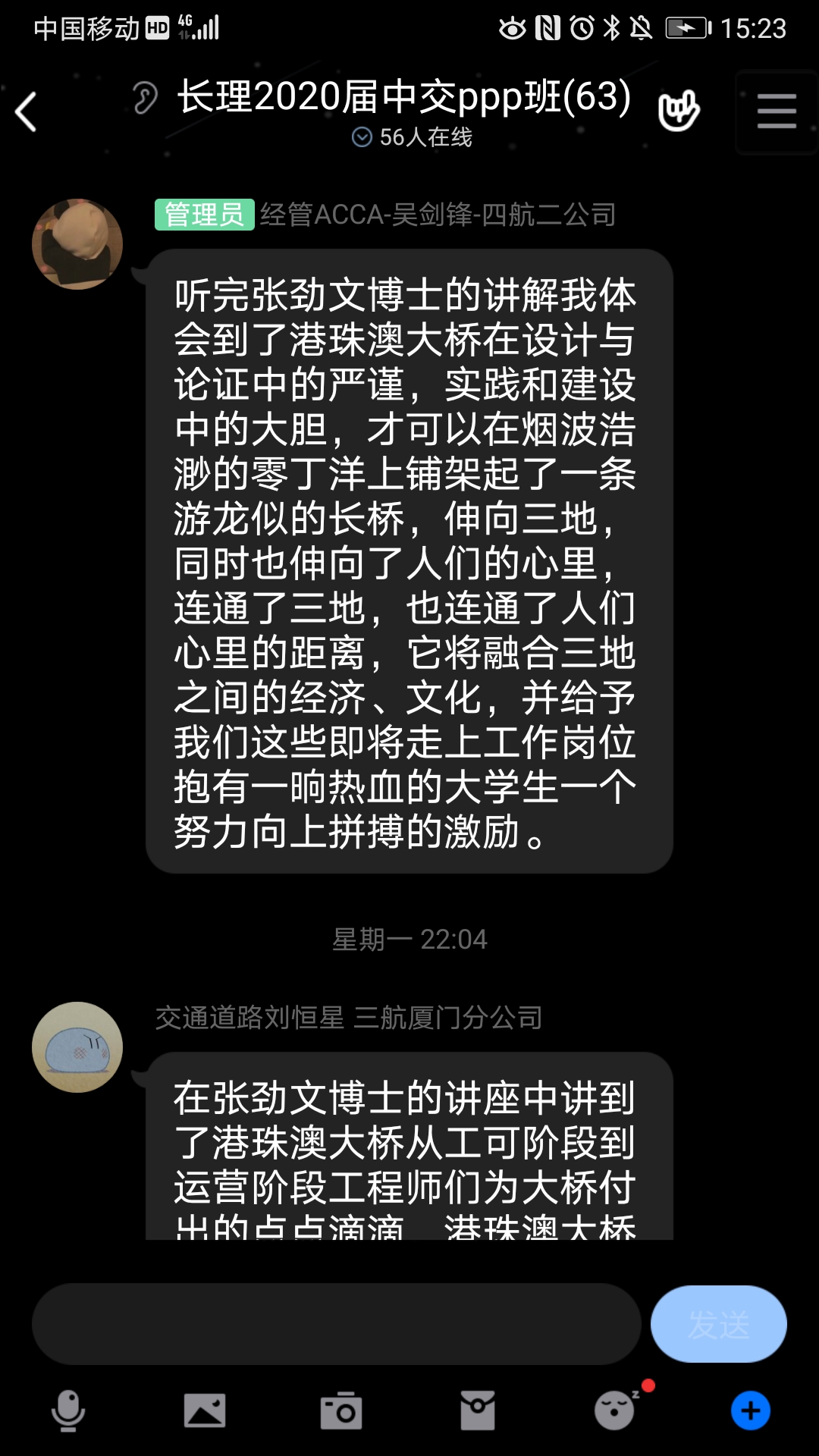Focus the message input field

[336, 1324]
